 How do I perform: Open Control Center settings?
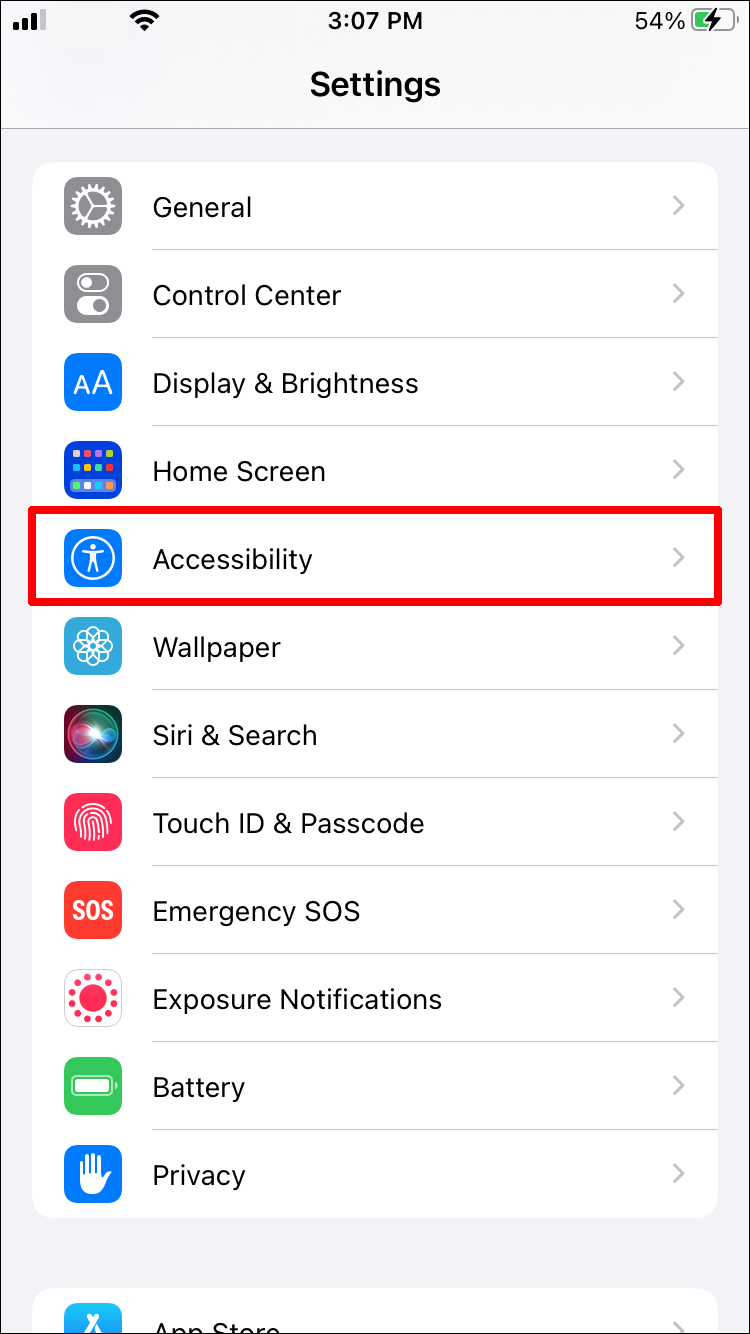click(375, 294)
